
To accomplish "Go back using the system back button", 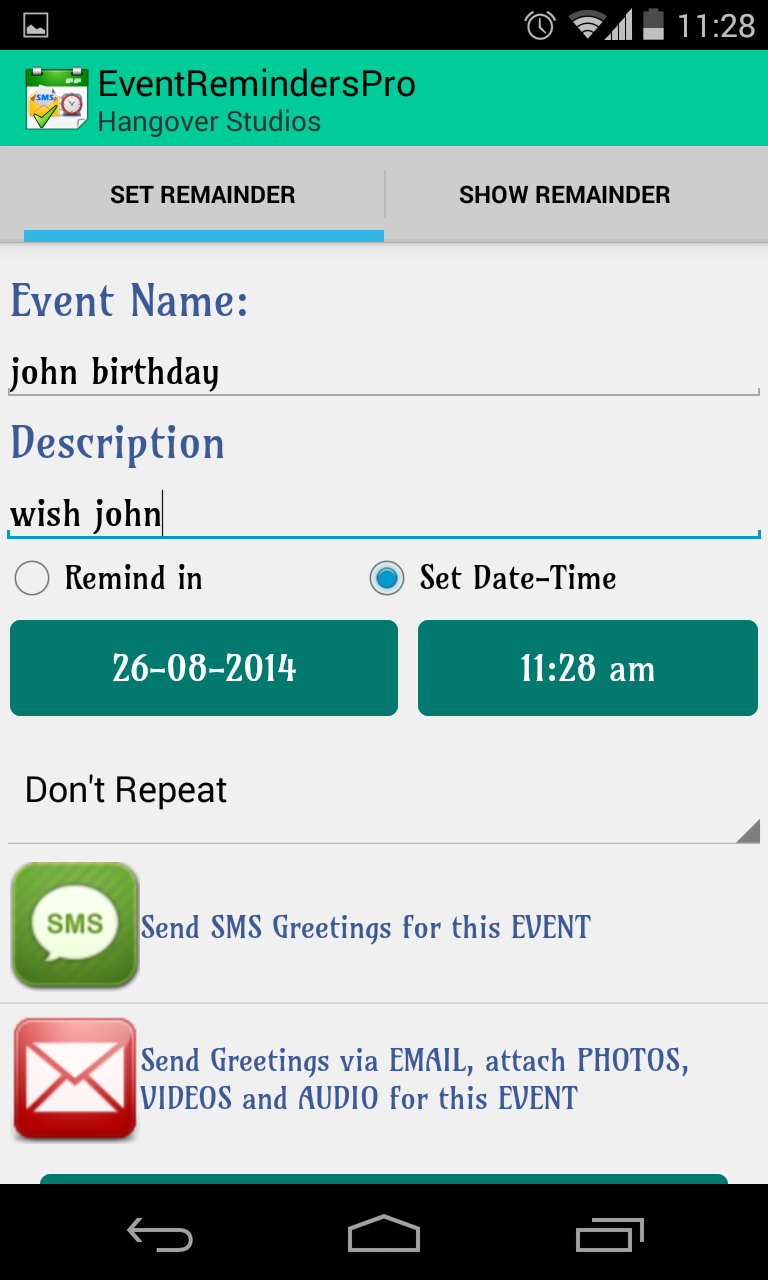I will pyautogui.click(x=160, y=1235).
